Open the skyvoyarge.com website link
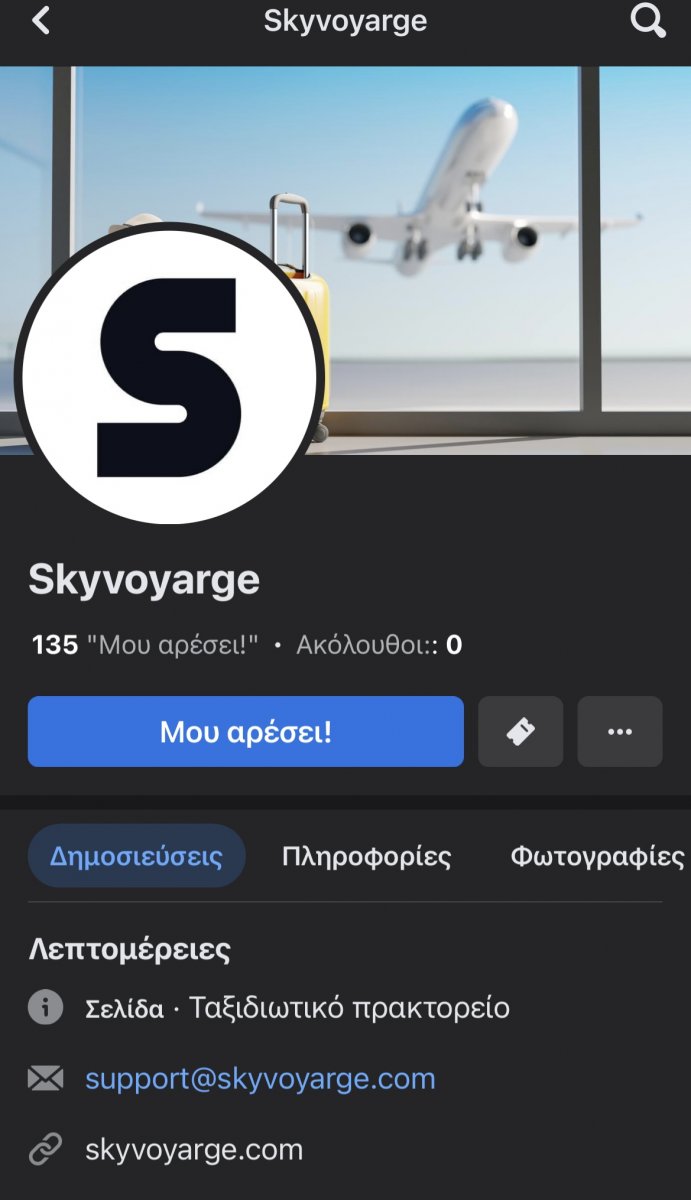The image size is (691, 1200). click(x=194, y=1150)
